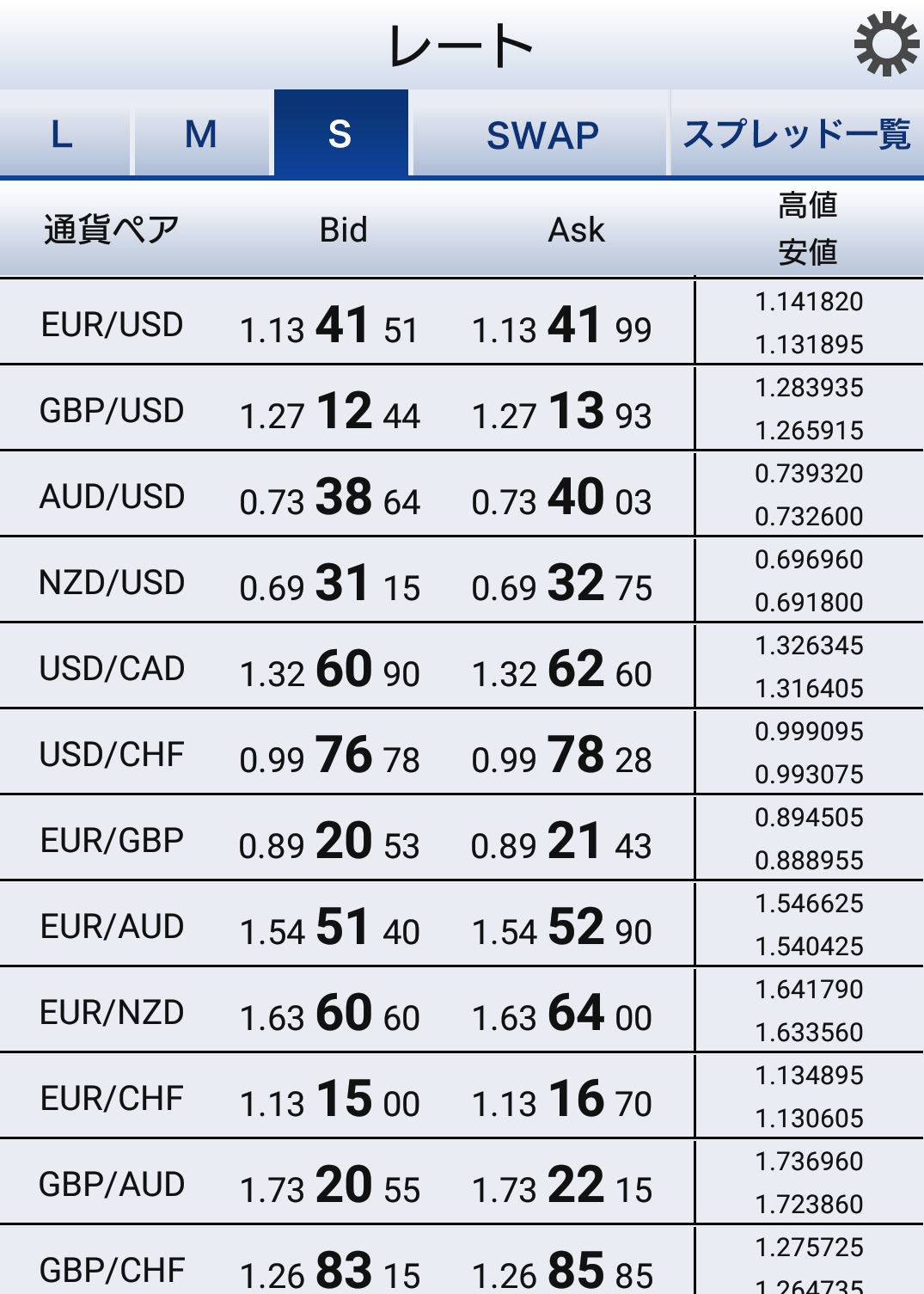This screenshot has height=1294, width=924.
Task: Switch to the L size tab
Action: 63,134
